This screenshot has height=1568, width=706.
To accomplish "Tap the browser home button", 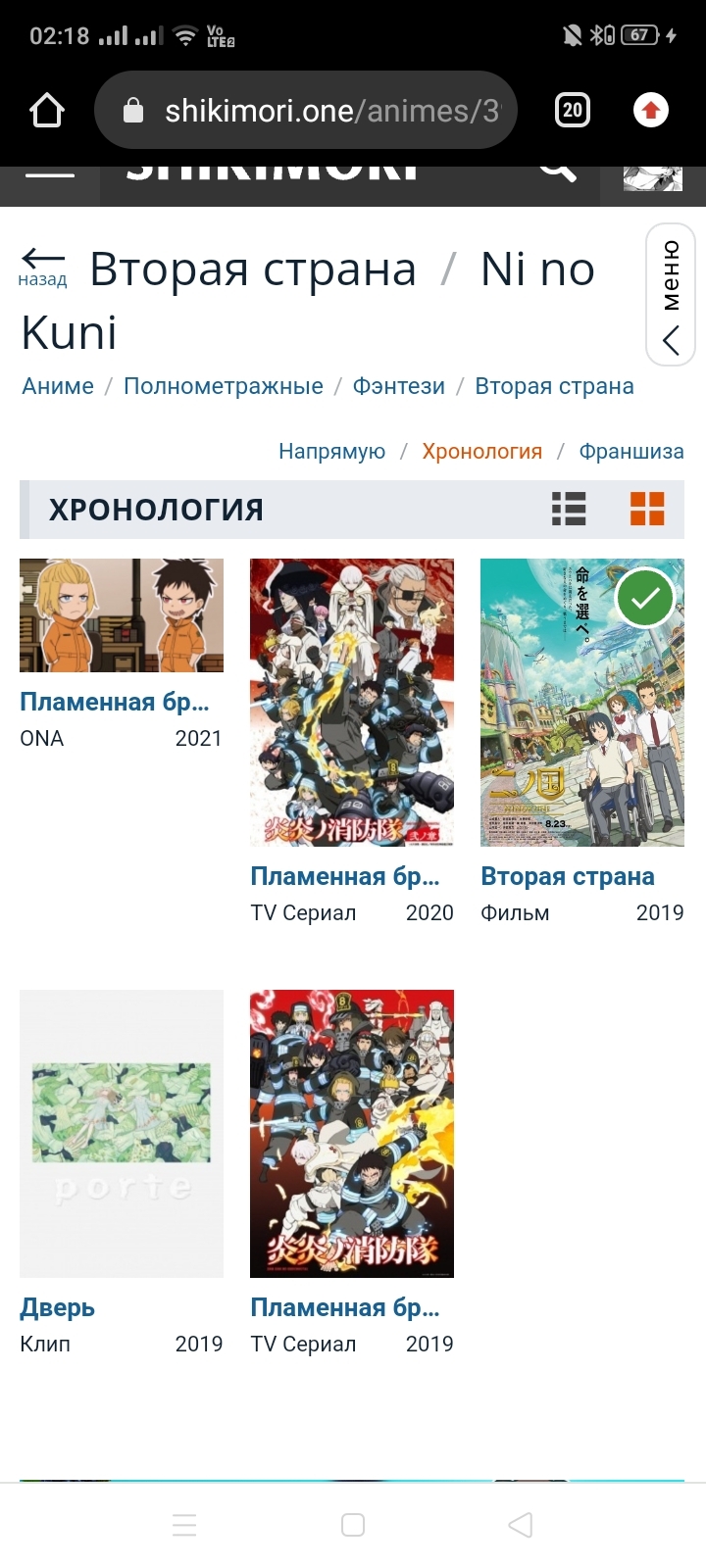I will (x=47, y=111).
